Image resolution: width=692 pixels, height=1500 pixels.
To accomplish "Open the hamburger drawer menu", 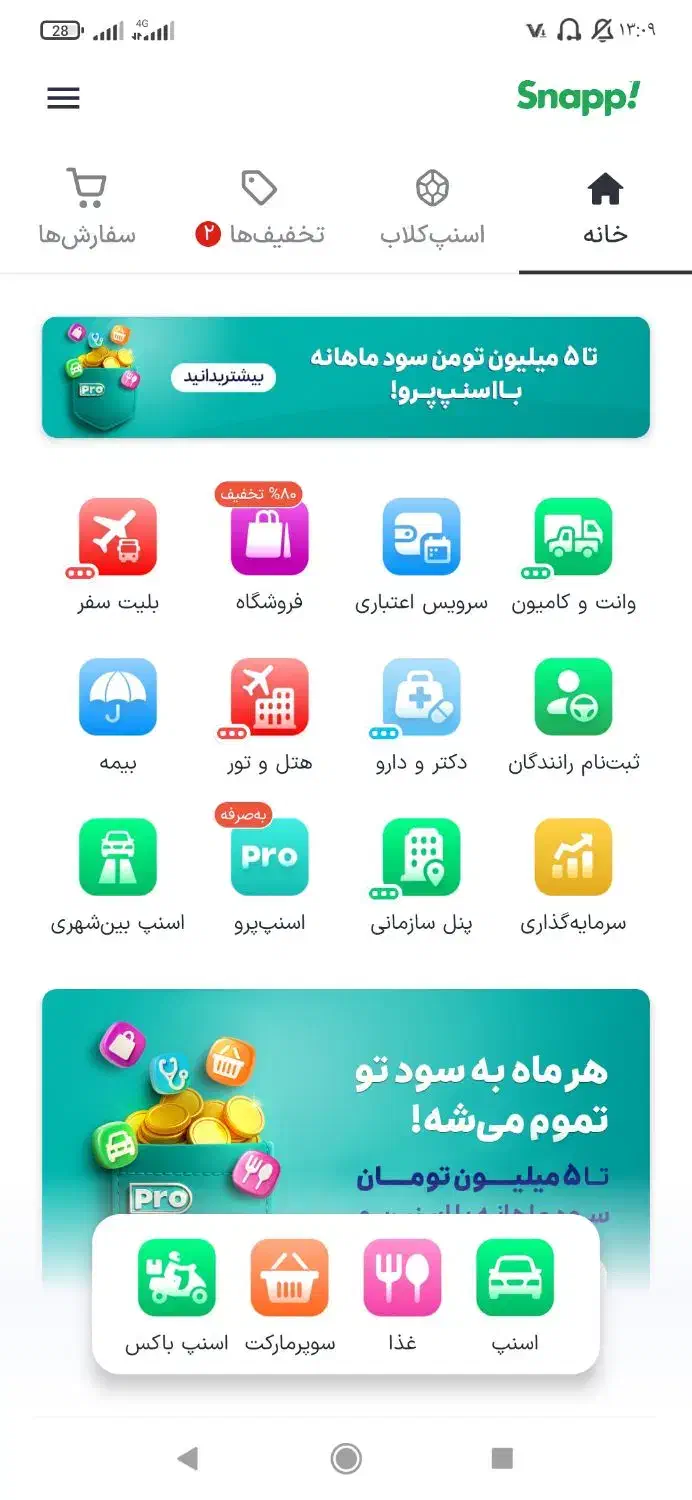I will 63,98.
